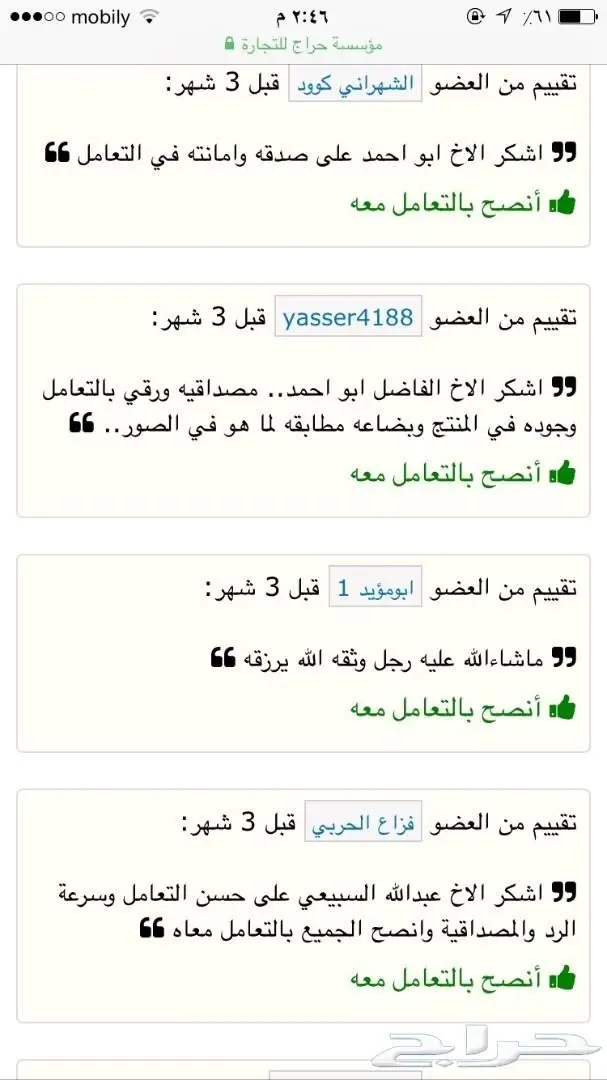This screenshot has width=607, height=1080.
Task: Open member الشهراني كوود's profile link
Action: (x=356, y=85)
